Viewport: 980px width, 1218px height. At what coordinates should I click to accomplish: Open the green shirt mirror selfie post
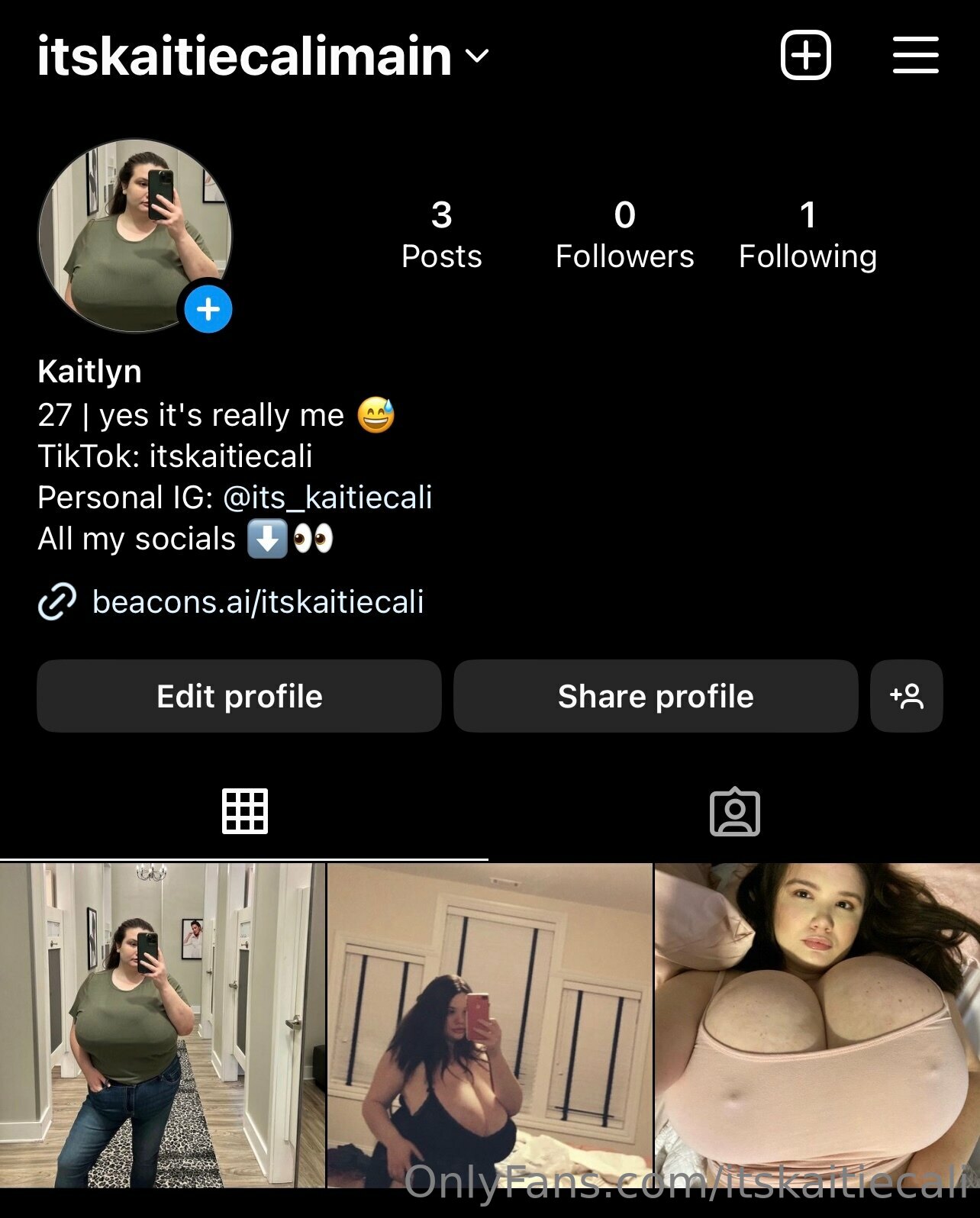(163, 1025)
